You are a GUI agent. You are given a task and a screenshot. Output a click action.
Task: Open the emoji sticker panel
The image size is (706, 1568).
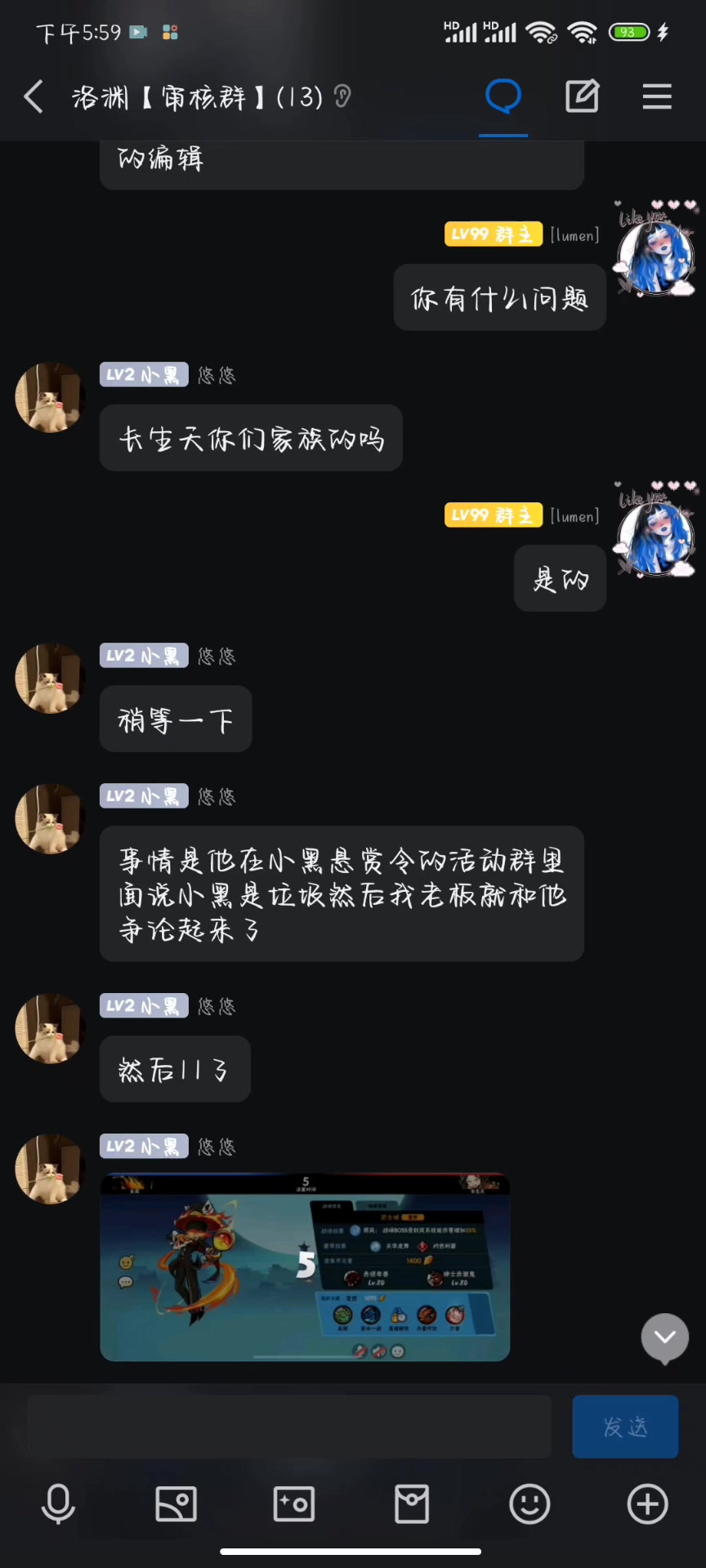pos(529,1503)
